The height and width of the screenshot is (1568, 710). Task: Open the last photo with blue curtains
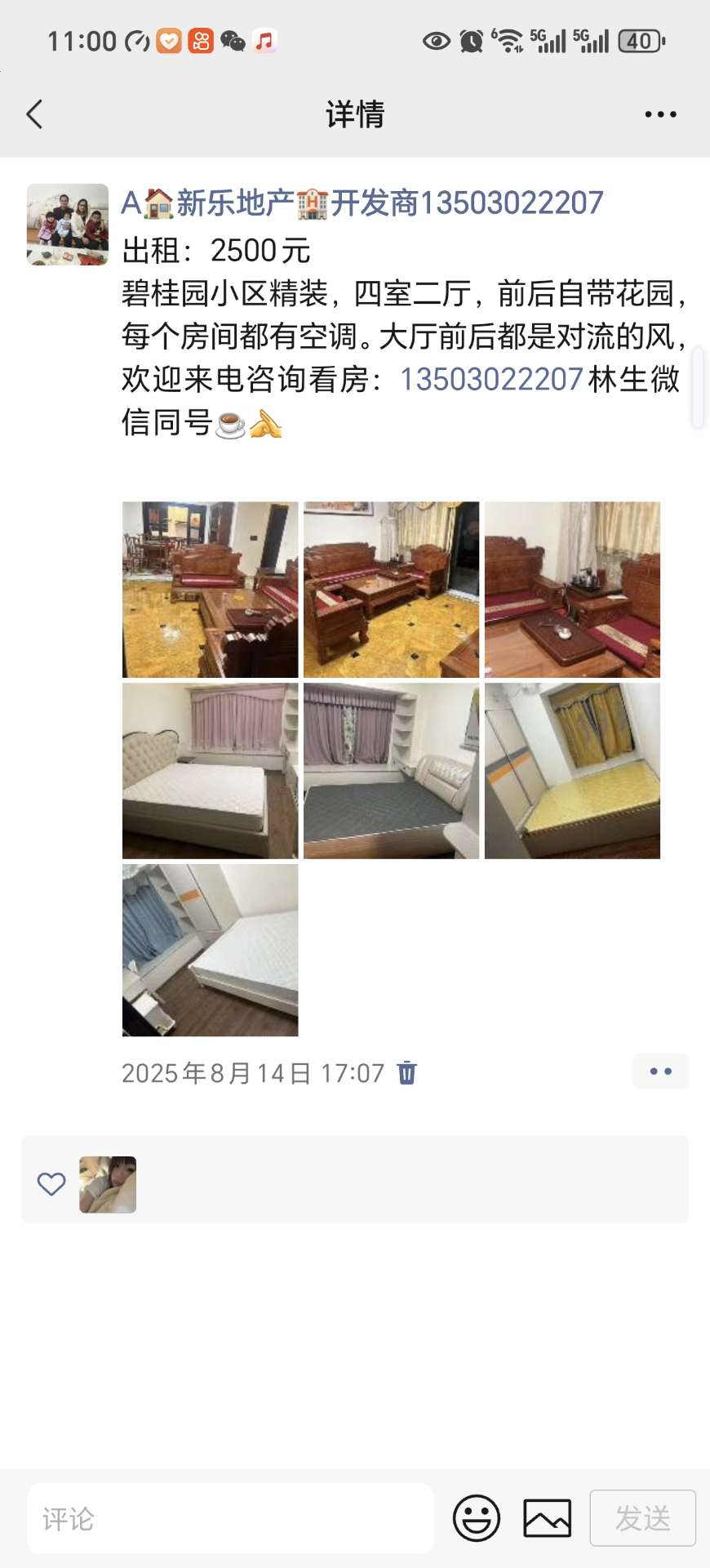coord(211,951)
